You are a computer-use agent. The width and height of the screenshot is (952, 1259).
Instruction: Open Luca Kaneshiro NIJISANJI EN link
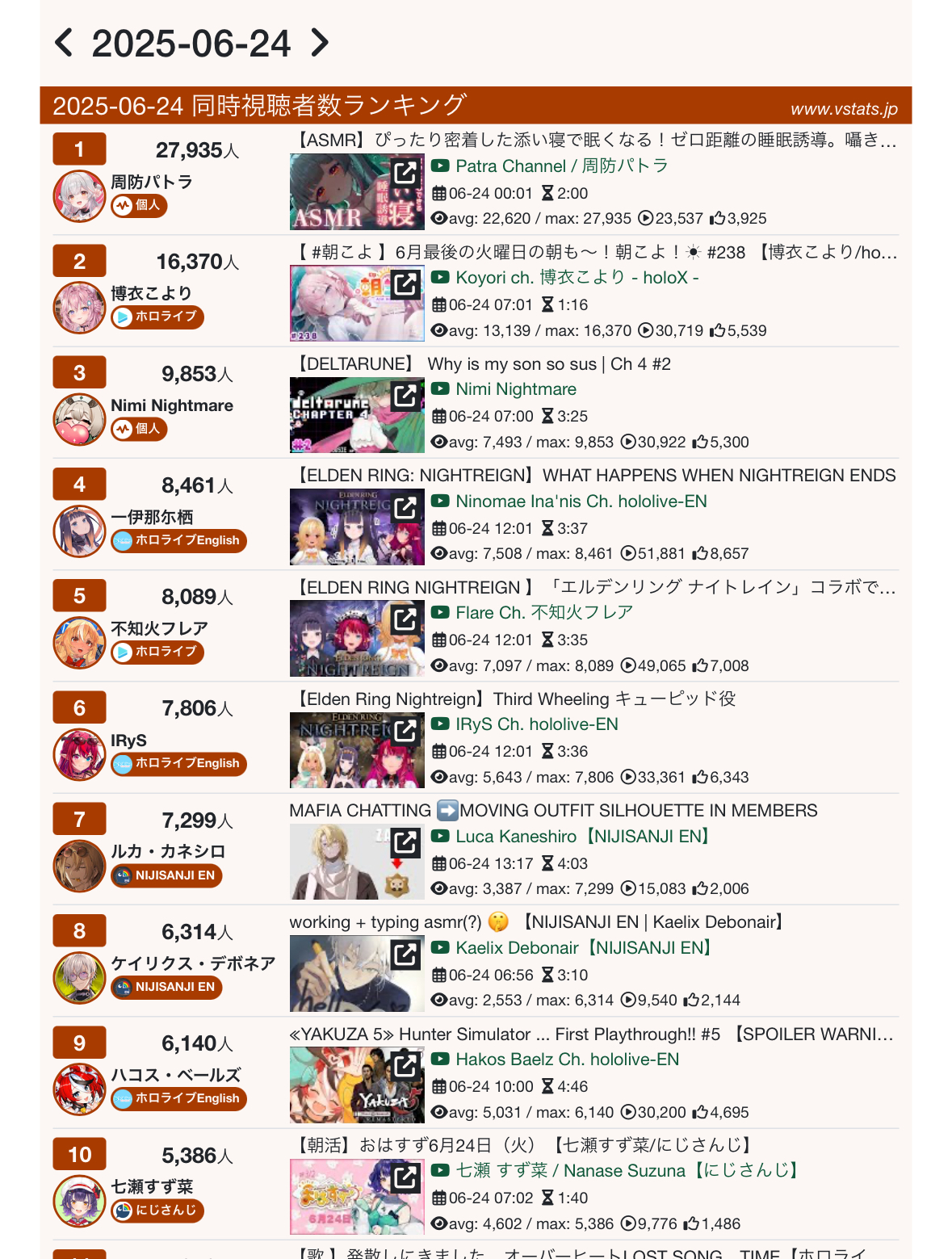(582, 837)
